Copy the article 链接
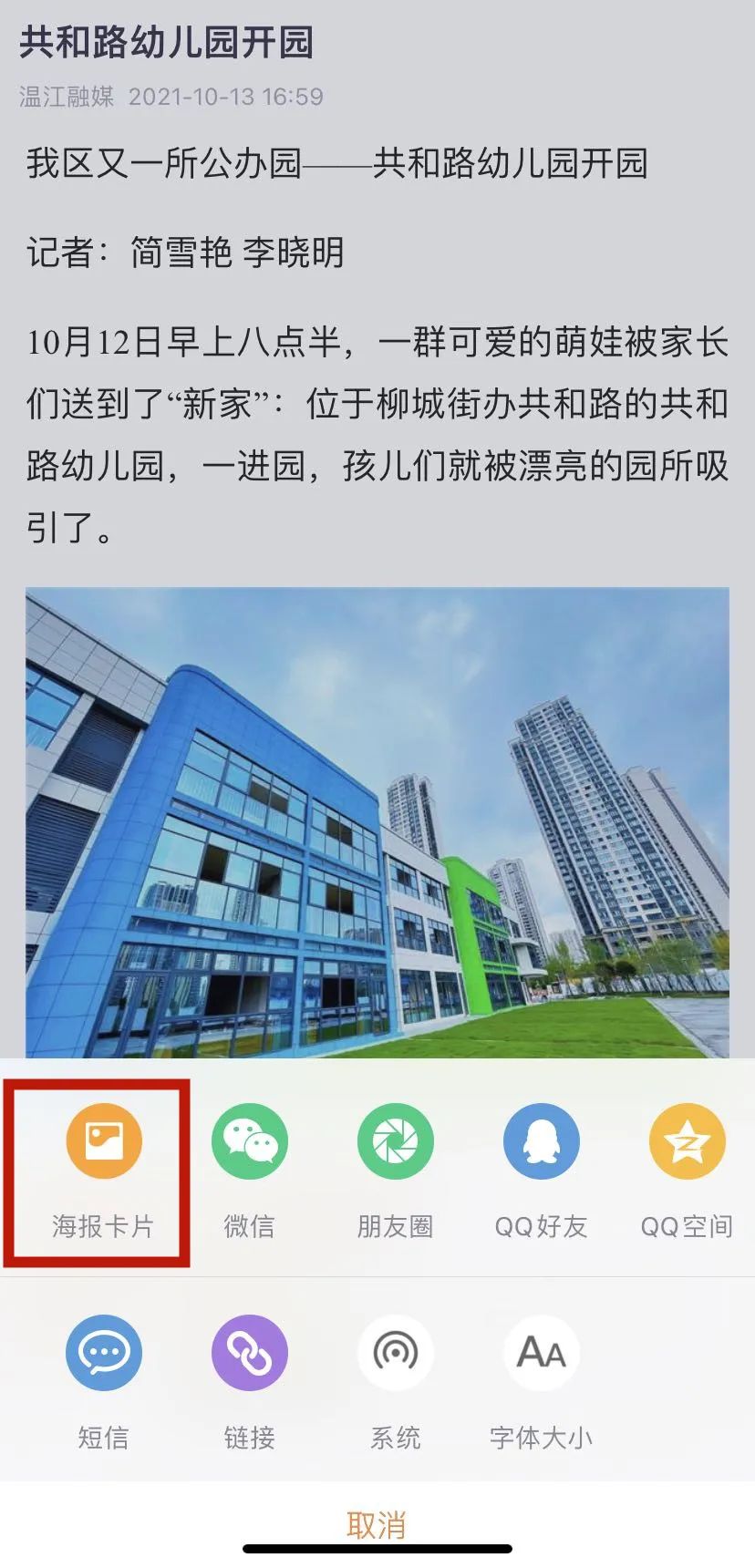This screenshot has height=1568, width=755. pyautogui.click(x=249, y=1353)
